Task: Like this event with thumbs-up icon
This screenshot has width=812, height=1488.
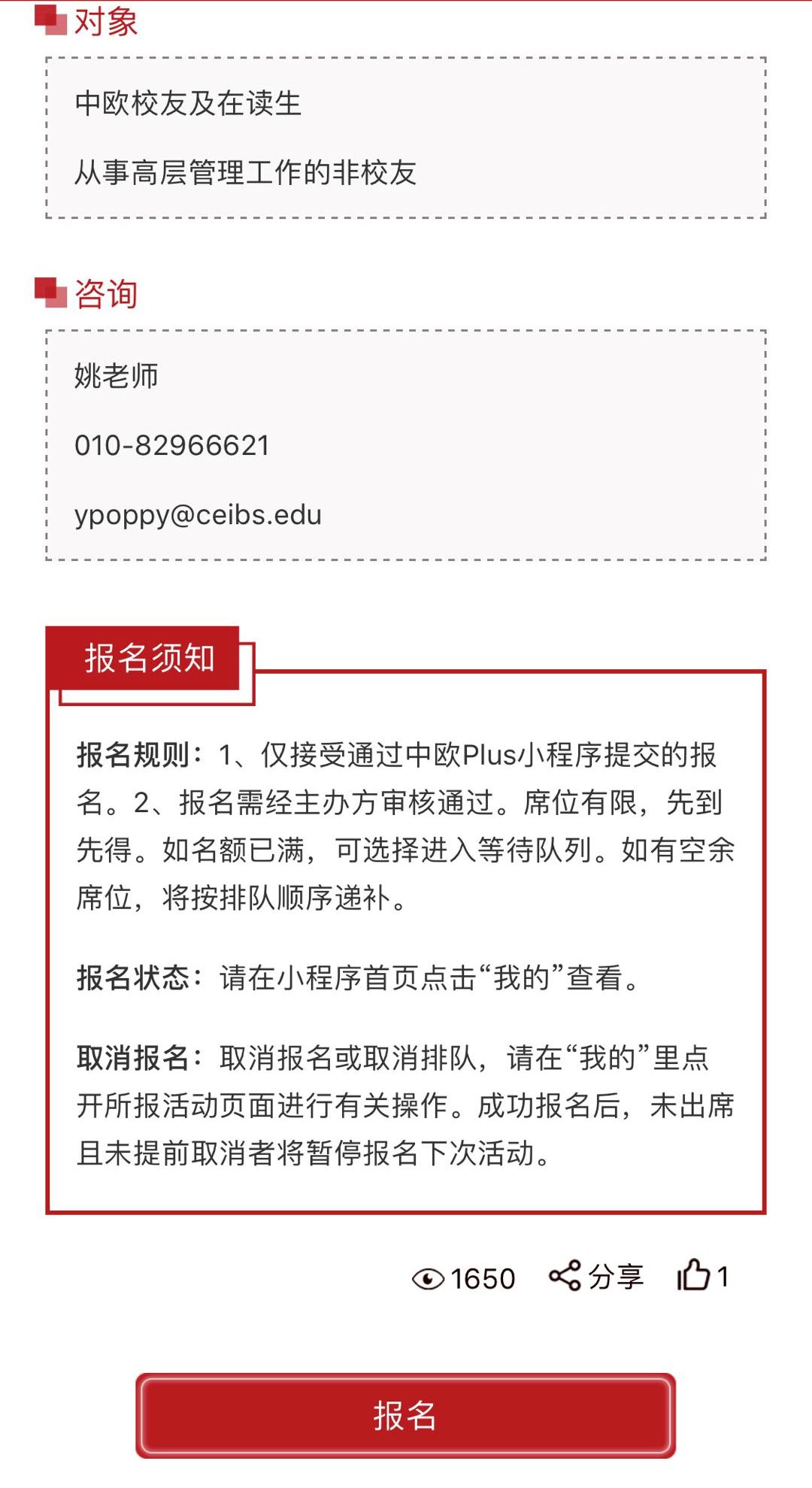Action: (694, 1274)
